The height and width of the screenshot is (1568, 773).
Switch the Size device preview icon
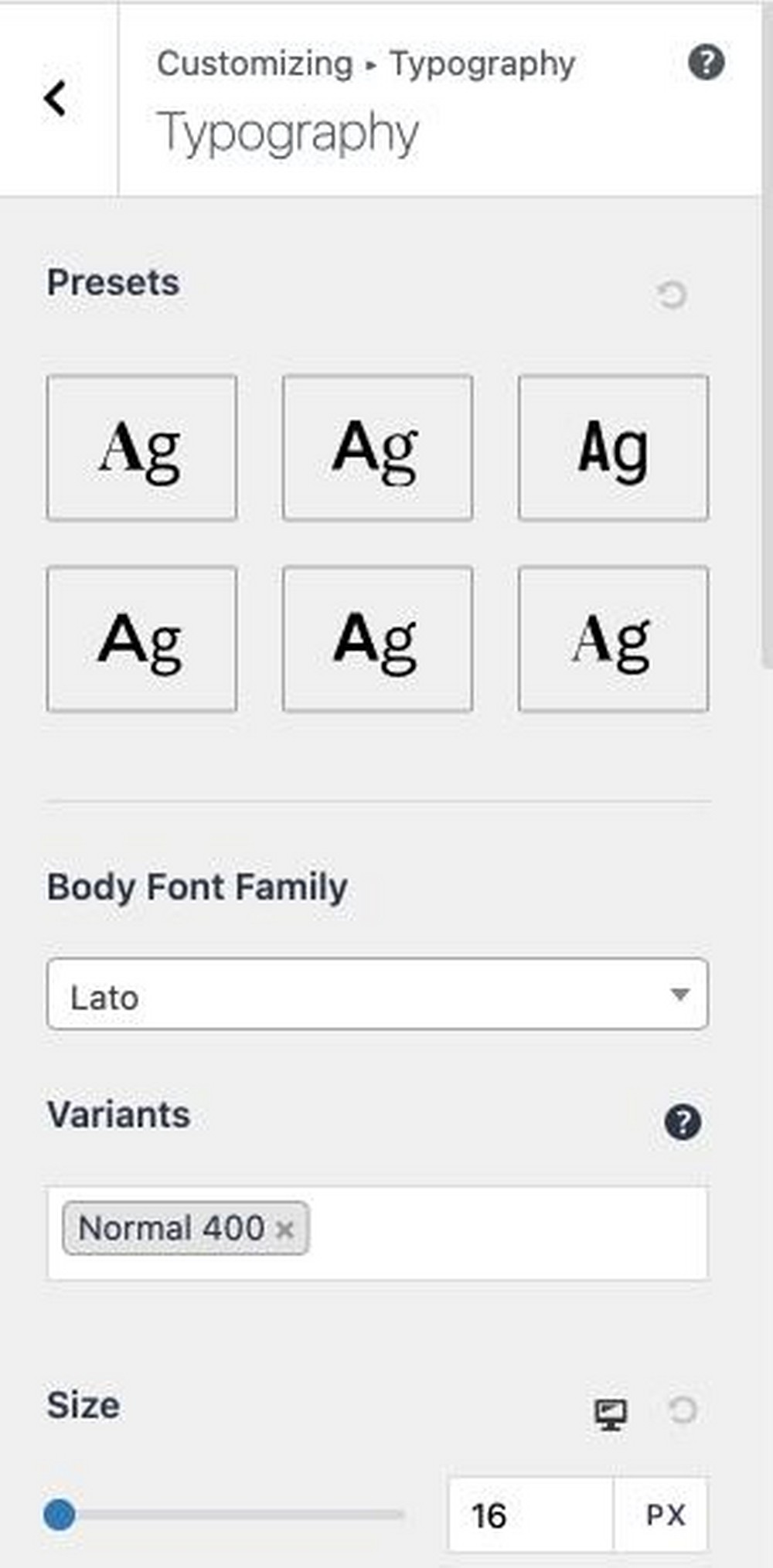pos(611,1413)
